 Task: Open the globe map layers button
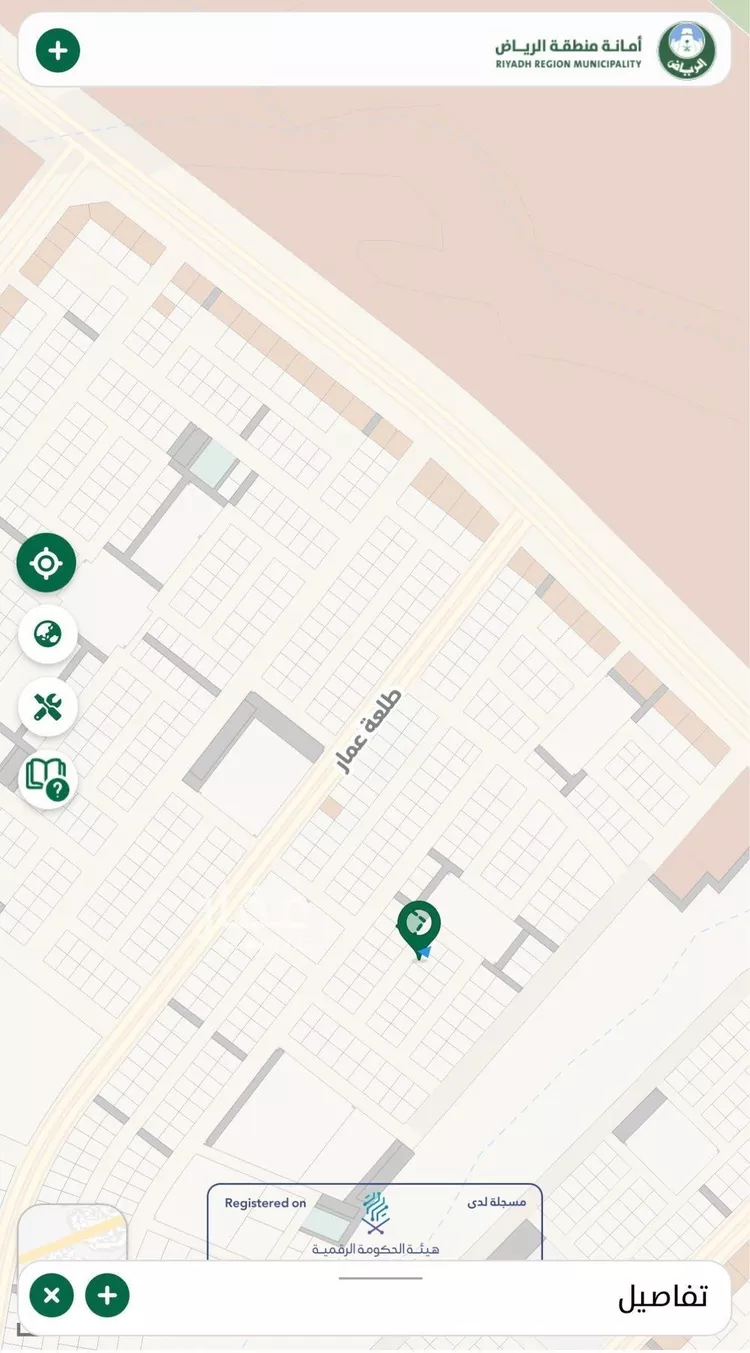pos(47,634)
